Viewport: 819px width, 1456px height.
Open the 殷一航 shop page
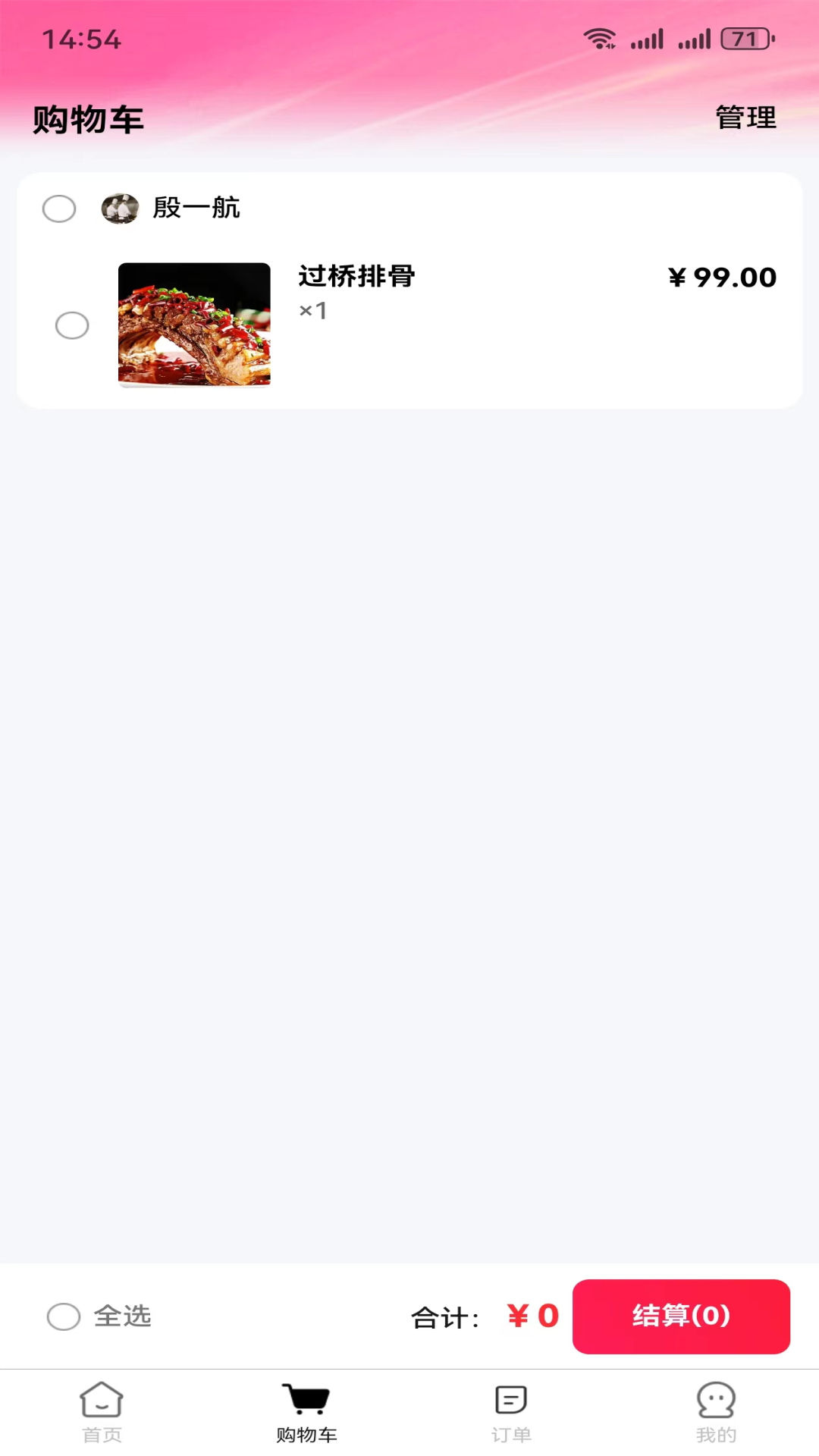tap(196, 208)
